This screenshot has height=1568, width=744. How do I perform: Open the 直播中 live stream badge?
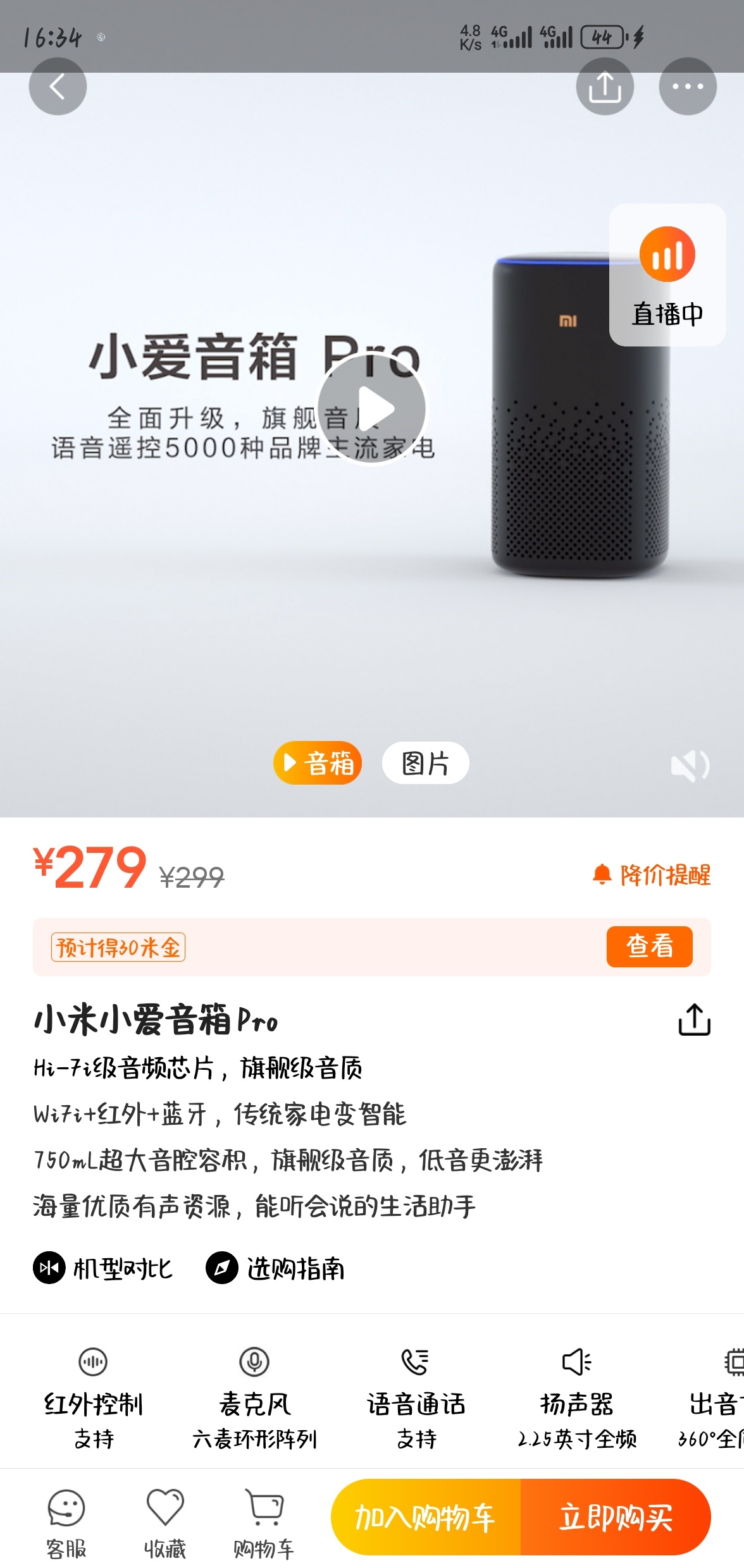point(667,275)
